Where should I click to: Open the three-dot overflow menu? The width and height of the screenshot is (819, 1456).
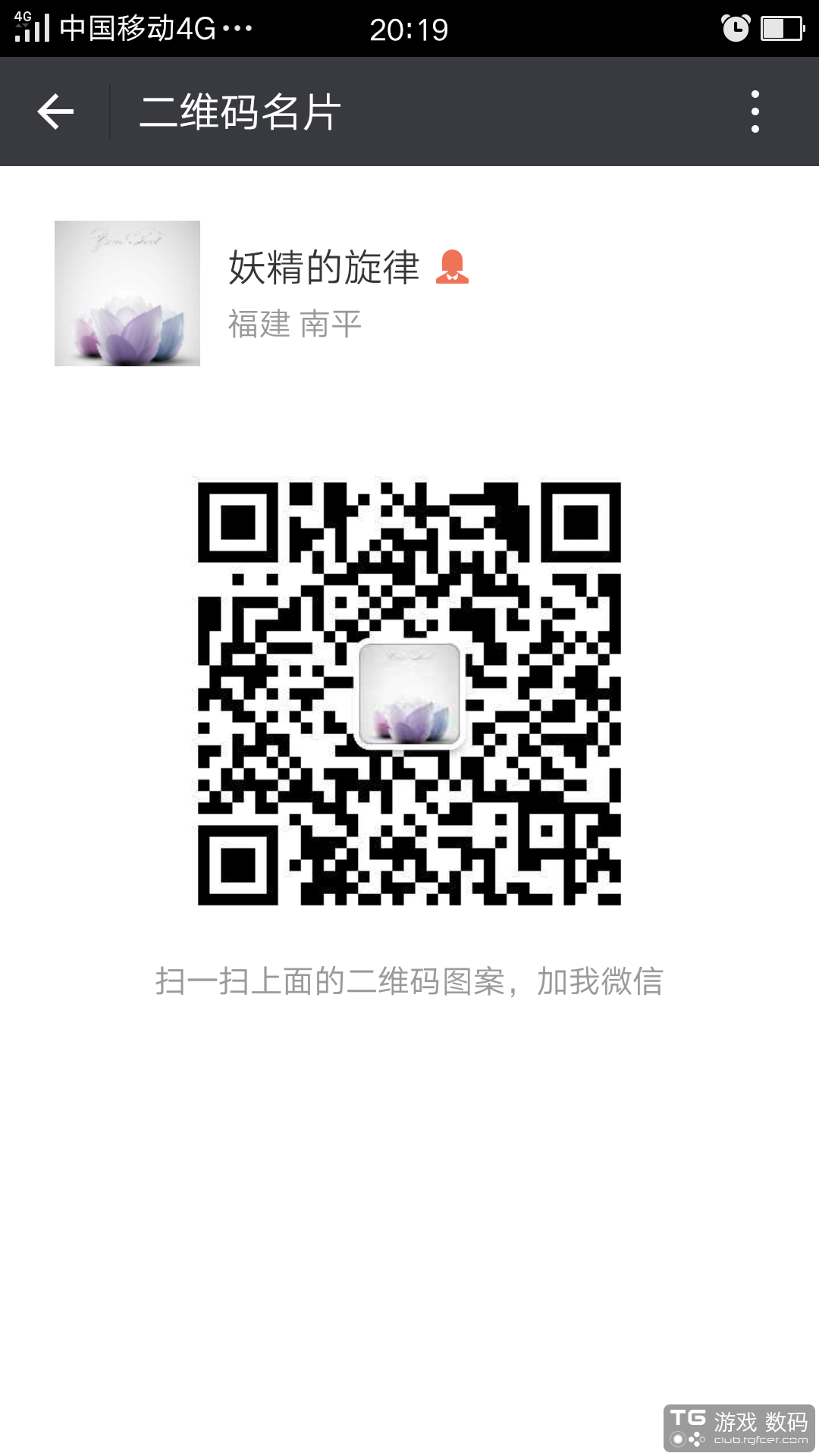click(755, 111)
